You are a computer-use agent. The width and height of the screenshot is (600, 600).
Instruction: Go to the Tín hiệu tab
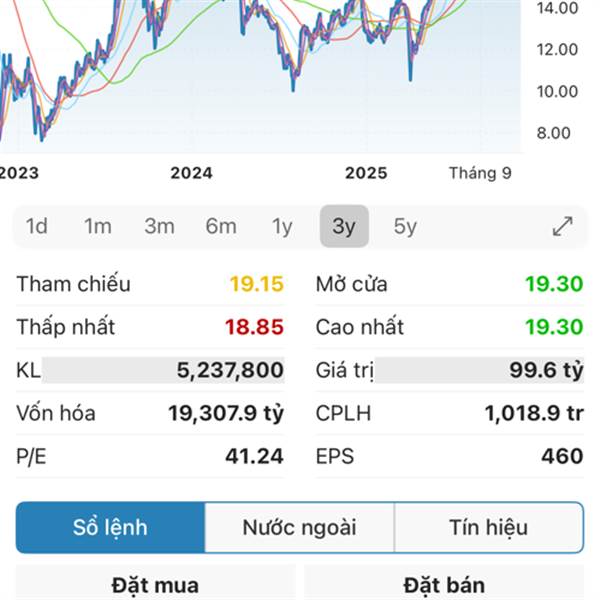488,527
